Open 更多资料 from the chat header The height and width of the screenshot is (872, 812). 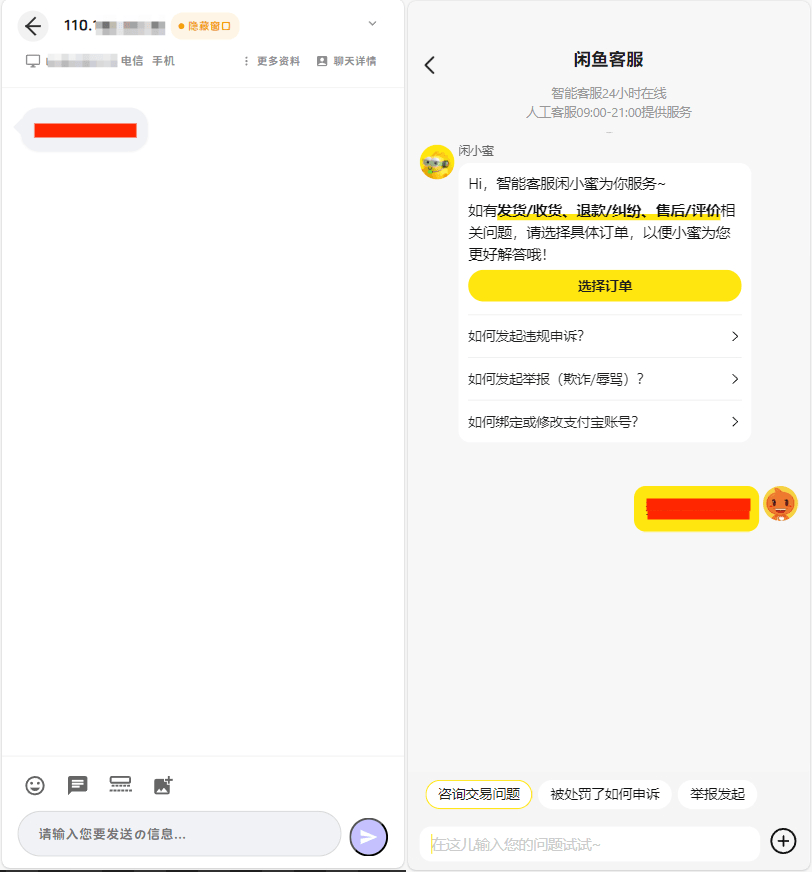276,61
